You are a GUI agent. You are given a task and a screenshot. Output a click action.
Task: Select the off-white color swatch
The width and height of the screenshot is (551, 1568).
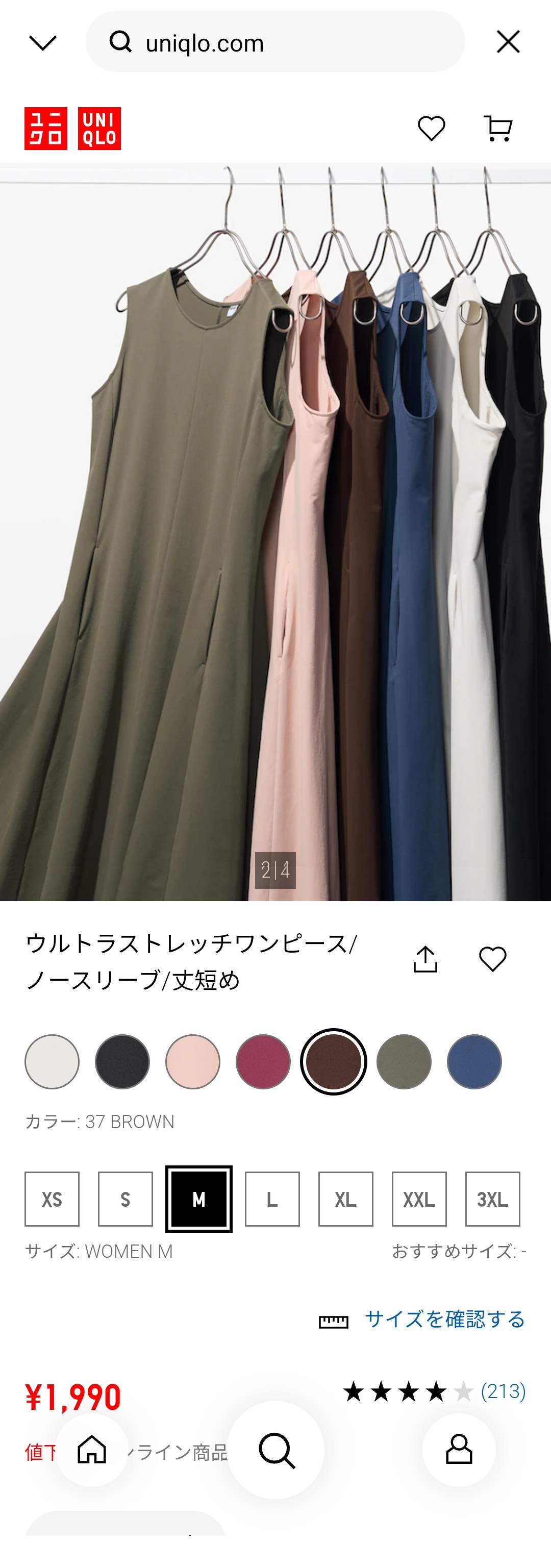(x=52, y=1061)
